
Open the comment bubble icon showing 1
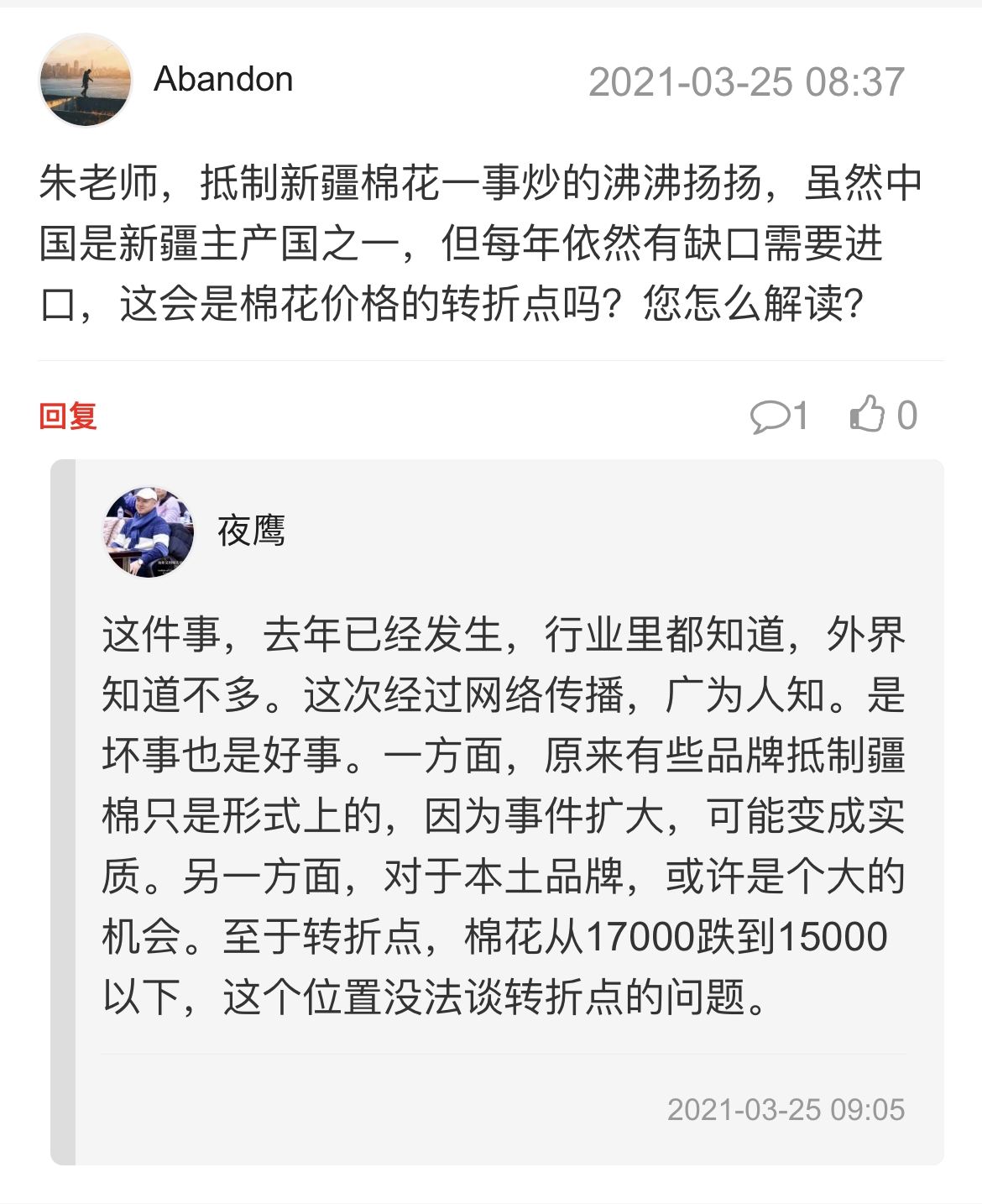click(x=769, y=416)
